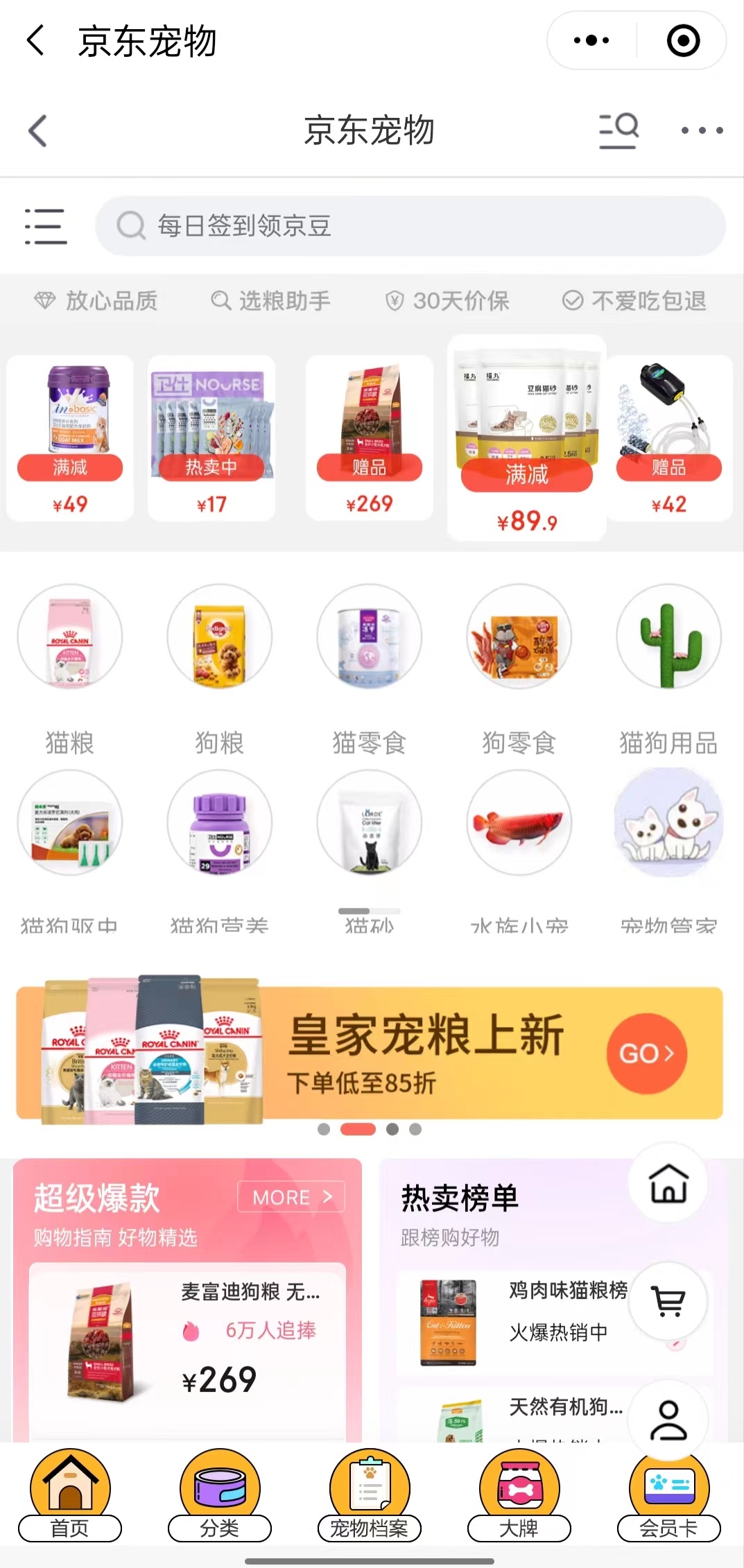
Task: Switch to the 会员卡 tab
Action: pos(668,1494)
